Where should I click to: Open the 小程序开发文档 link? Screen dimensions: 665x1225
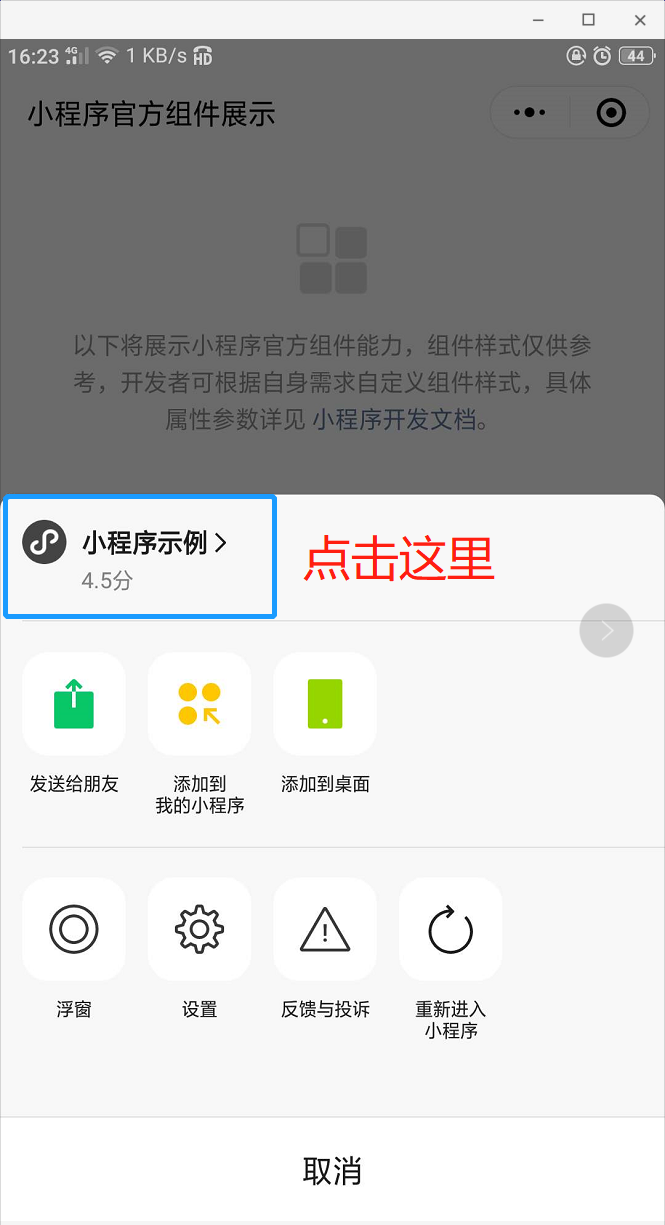[x=393, y=420]
